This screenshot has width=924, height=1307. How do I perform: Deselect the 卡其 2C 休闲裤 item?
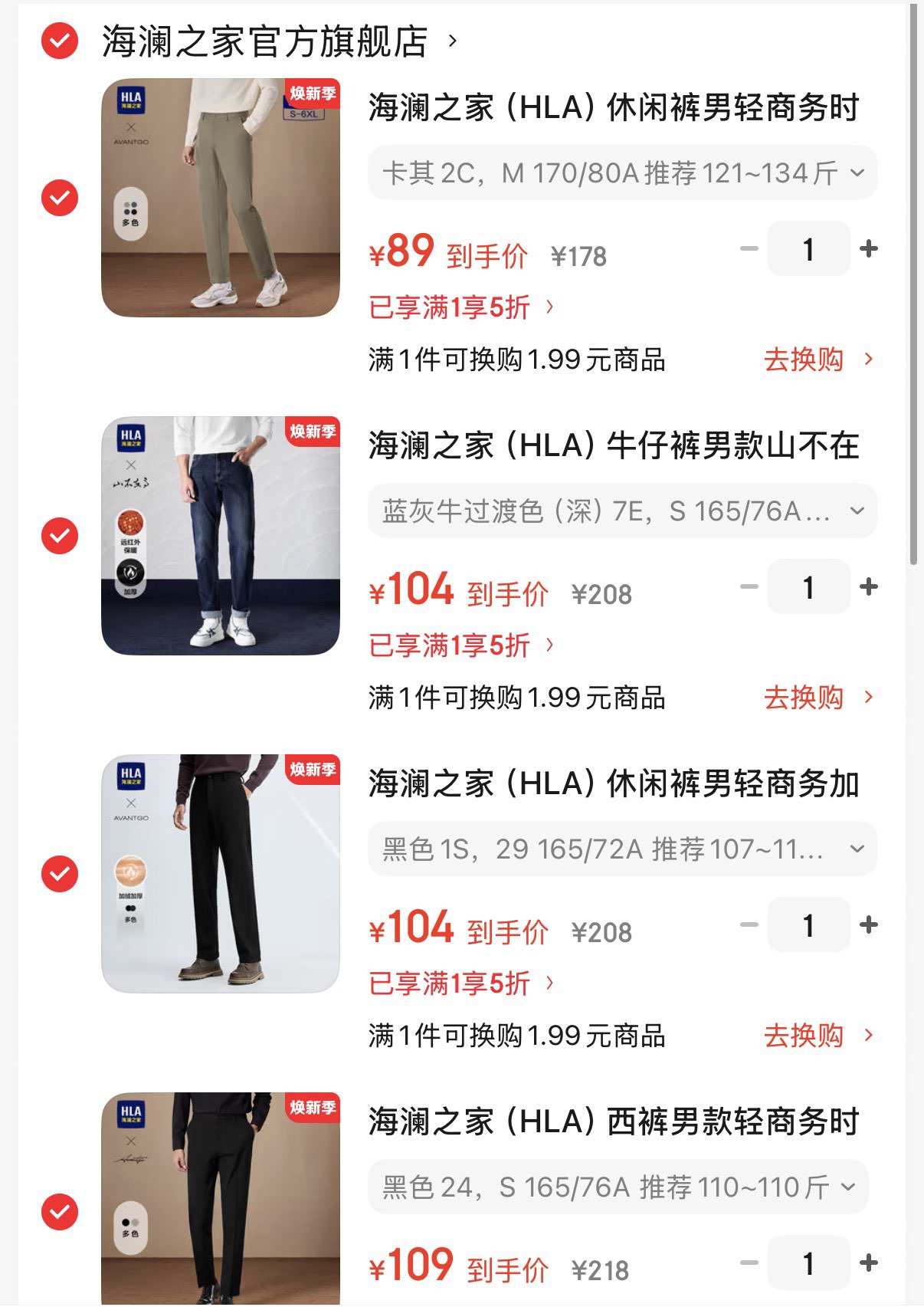point(60,198)
